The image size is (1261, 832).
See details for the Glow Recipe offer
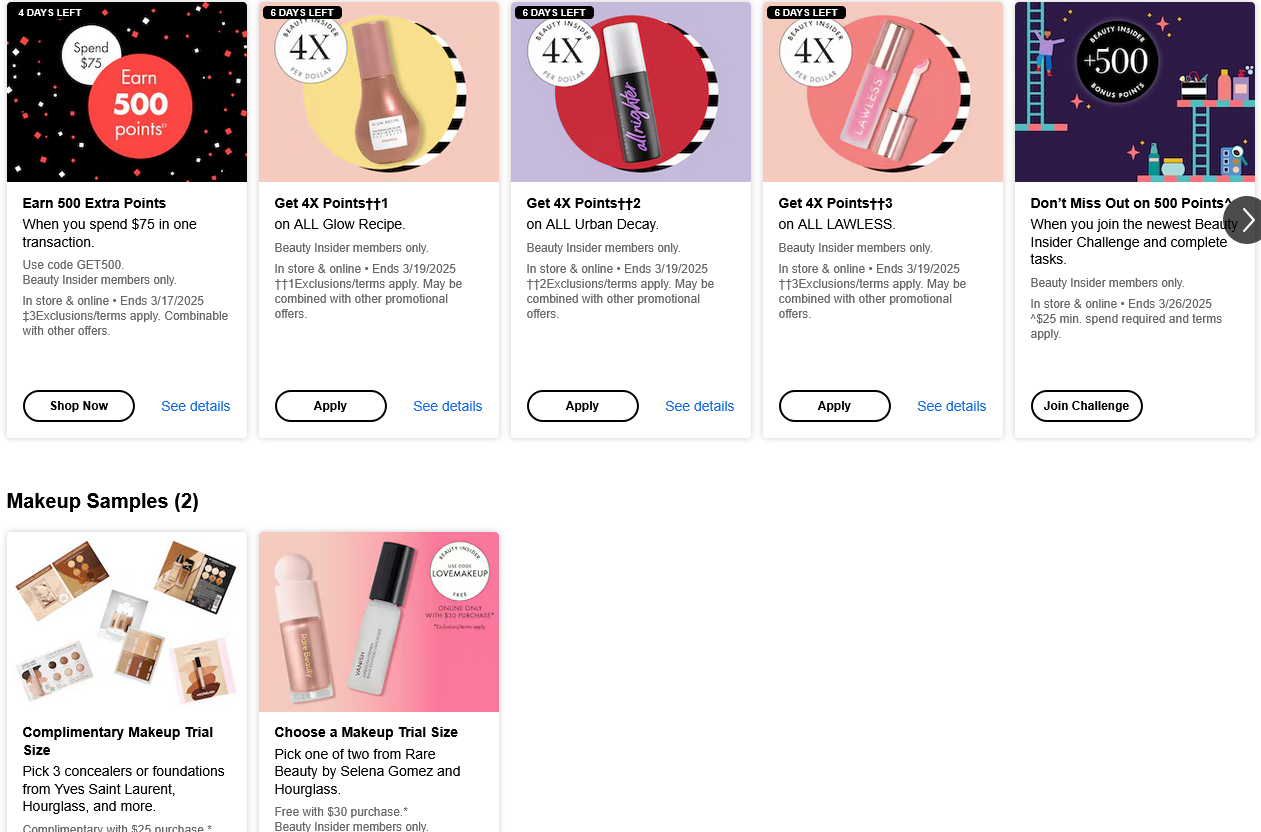click(x=447, y=406)
